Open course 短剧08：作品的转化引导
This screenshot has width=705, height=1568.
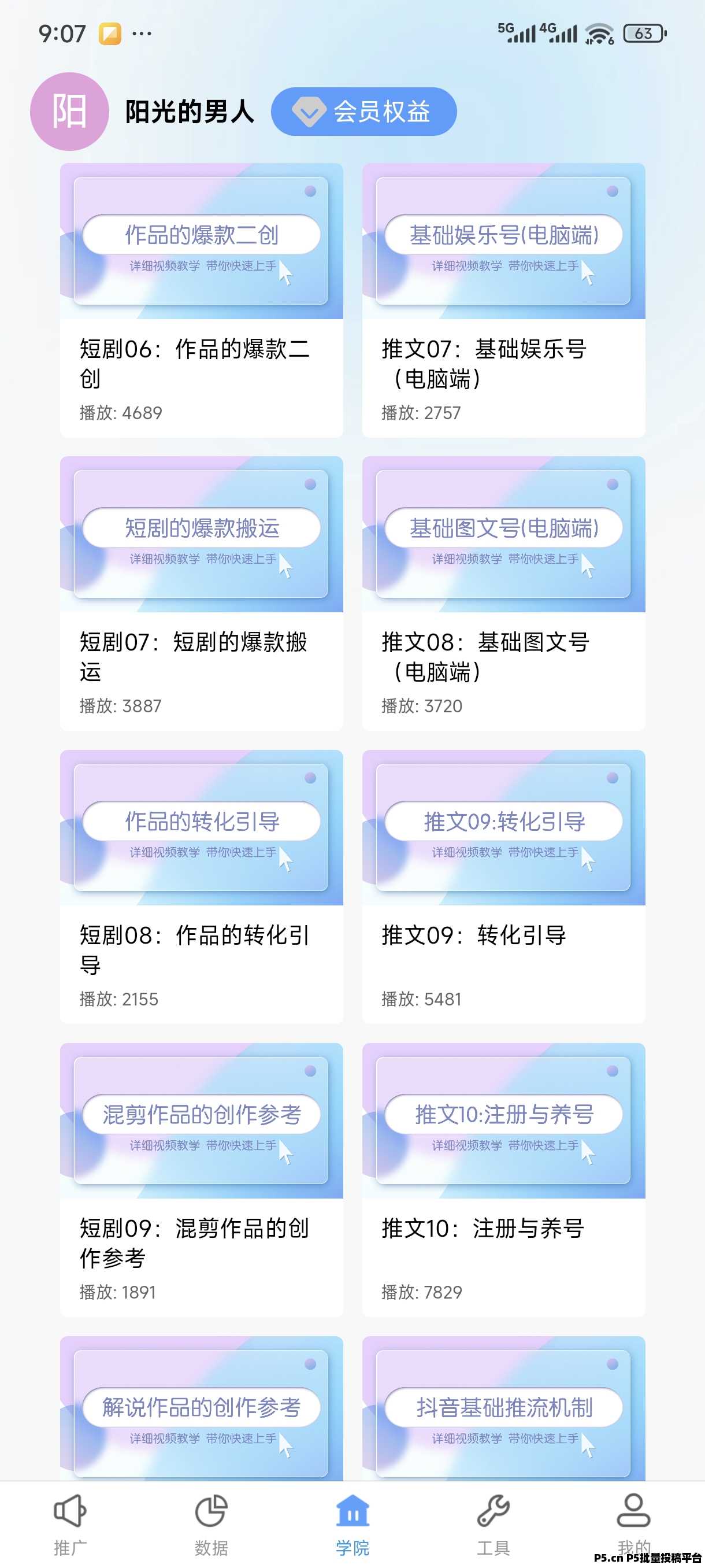(201, 886)
